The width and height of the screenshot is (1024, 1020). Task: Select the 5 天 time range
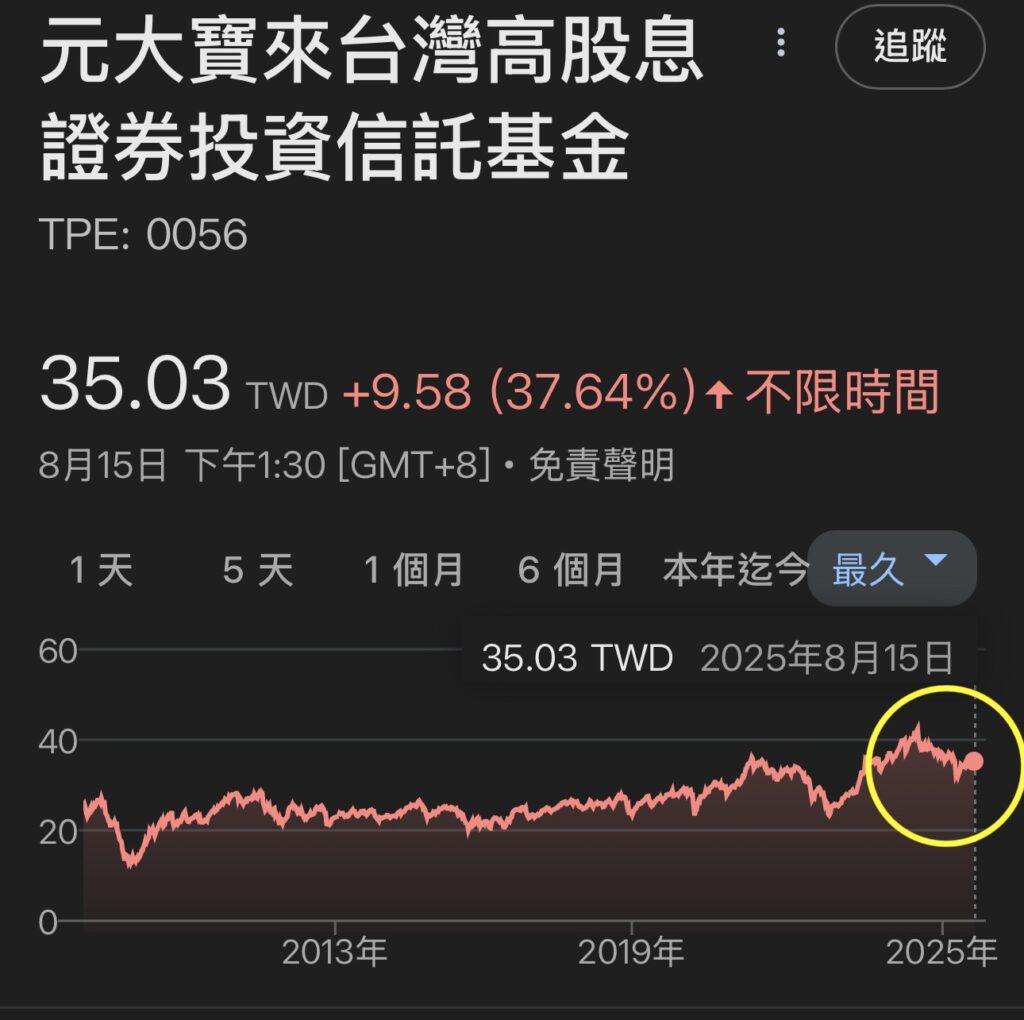click(x=257, y=570)
